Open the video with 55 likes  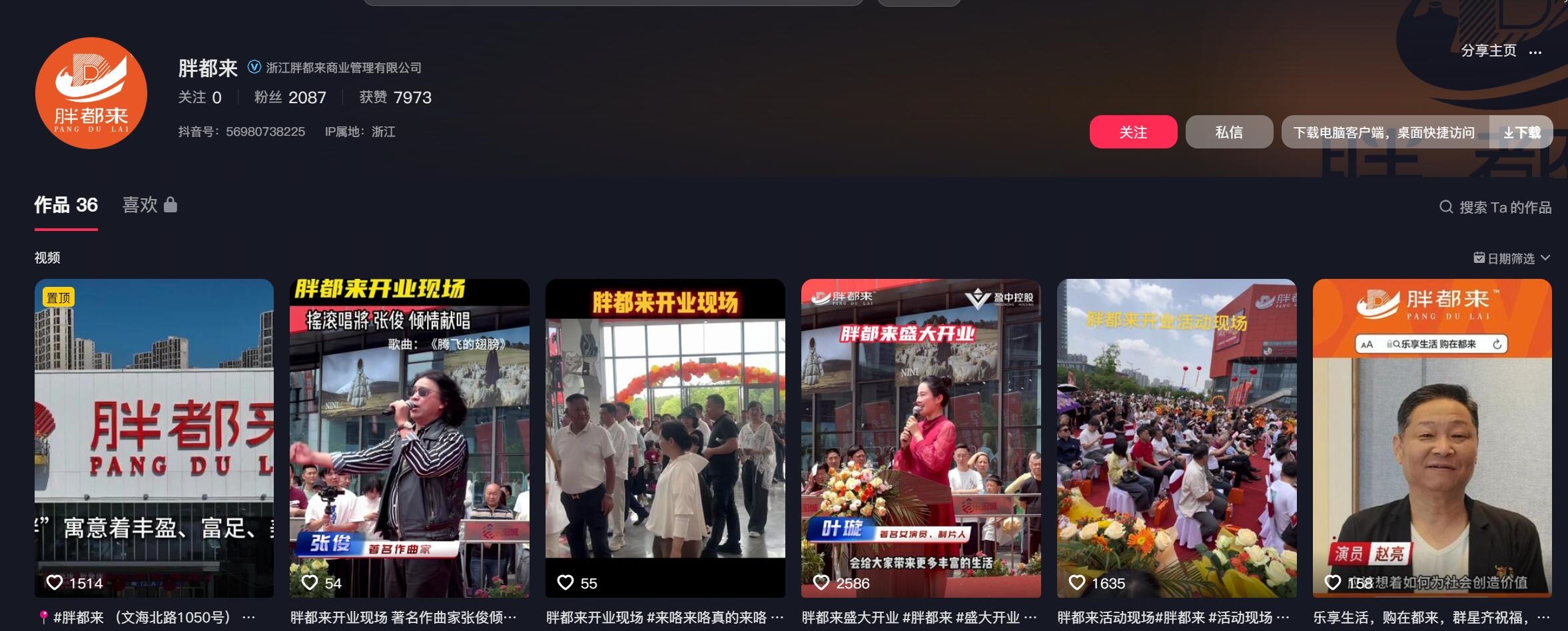pos(665,437)
